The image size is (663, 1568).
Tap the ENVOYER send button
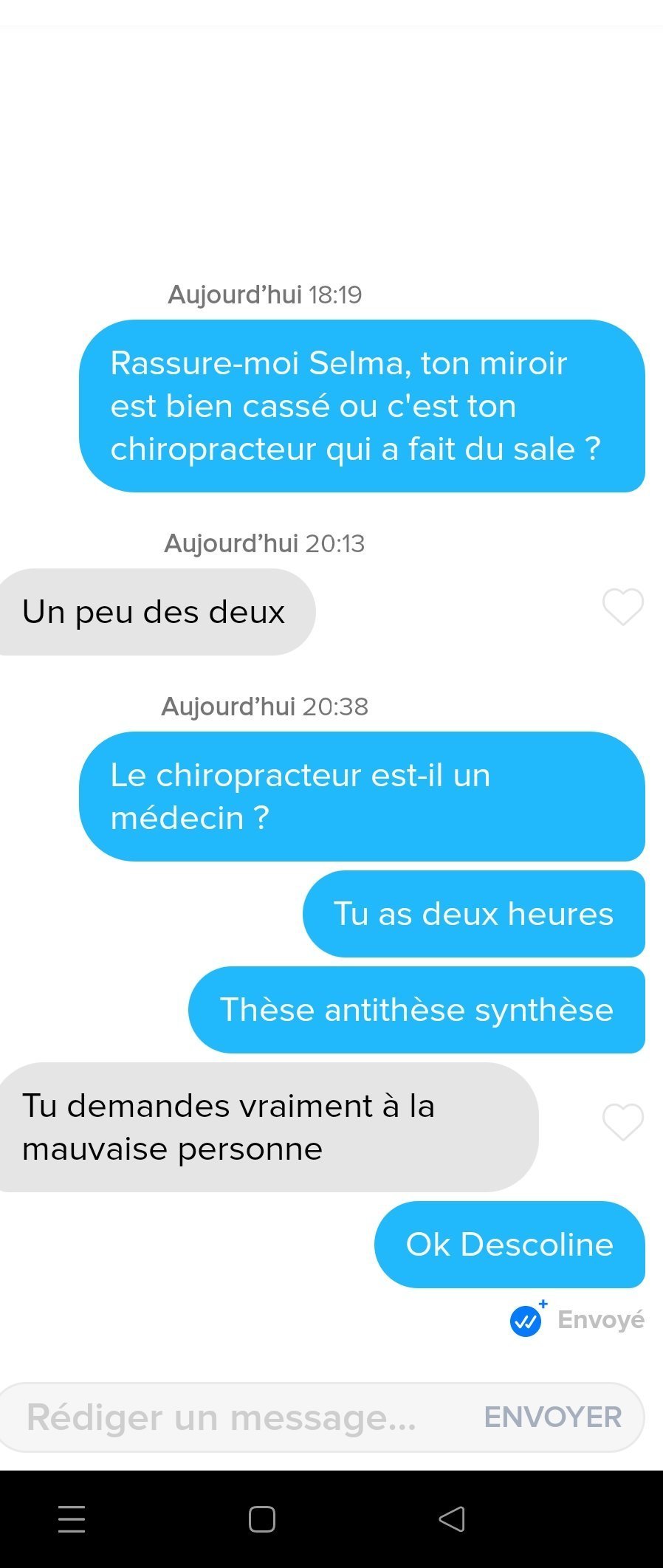[552, 1417]
